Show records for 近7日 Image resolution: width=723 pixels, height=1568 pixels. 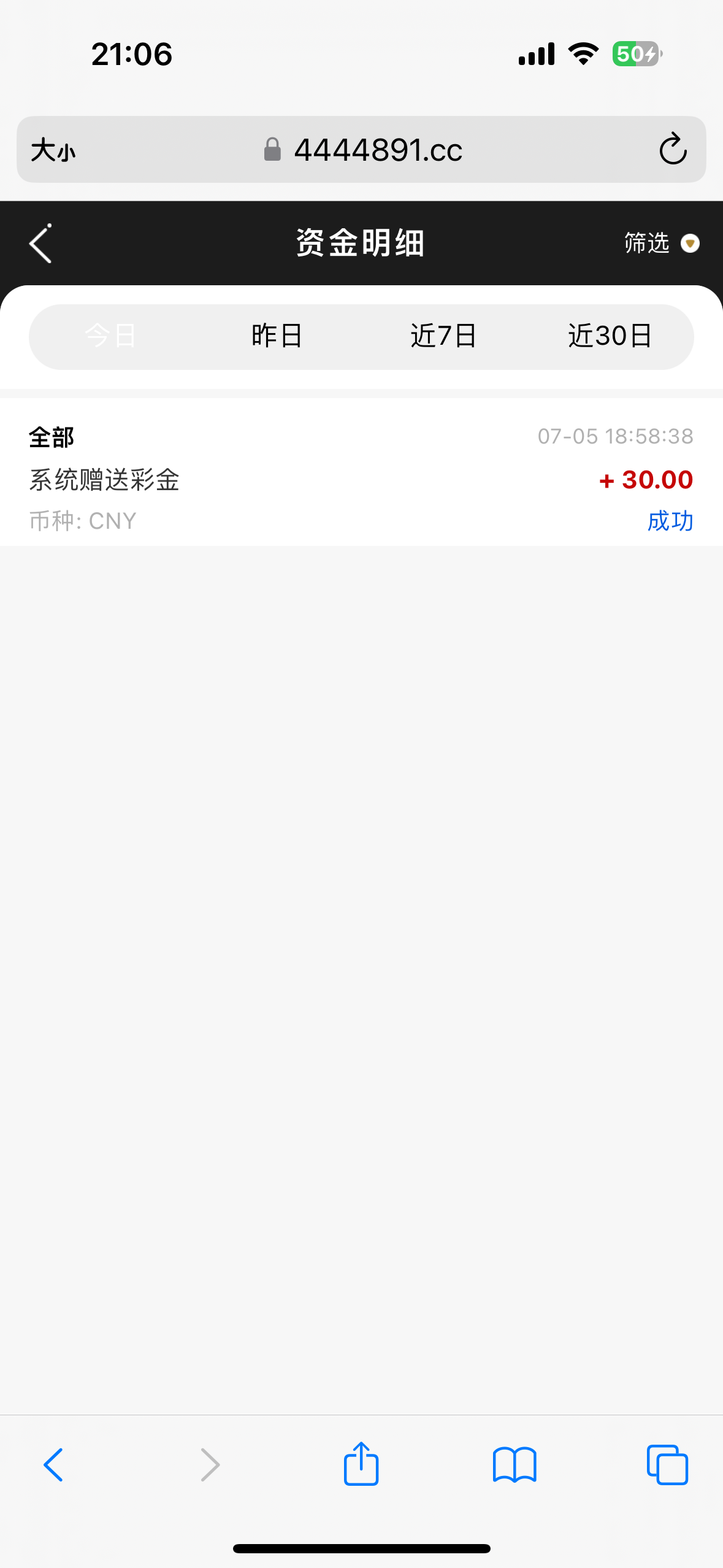(x=443, y=336)
